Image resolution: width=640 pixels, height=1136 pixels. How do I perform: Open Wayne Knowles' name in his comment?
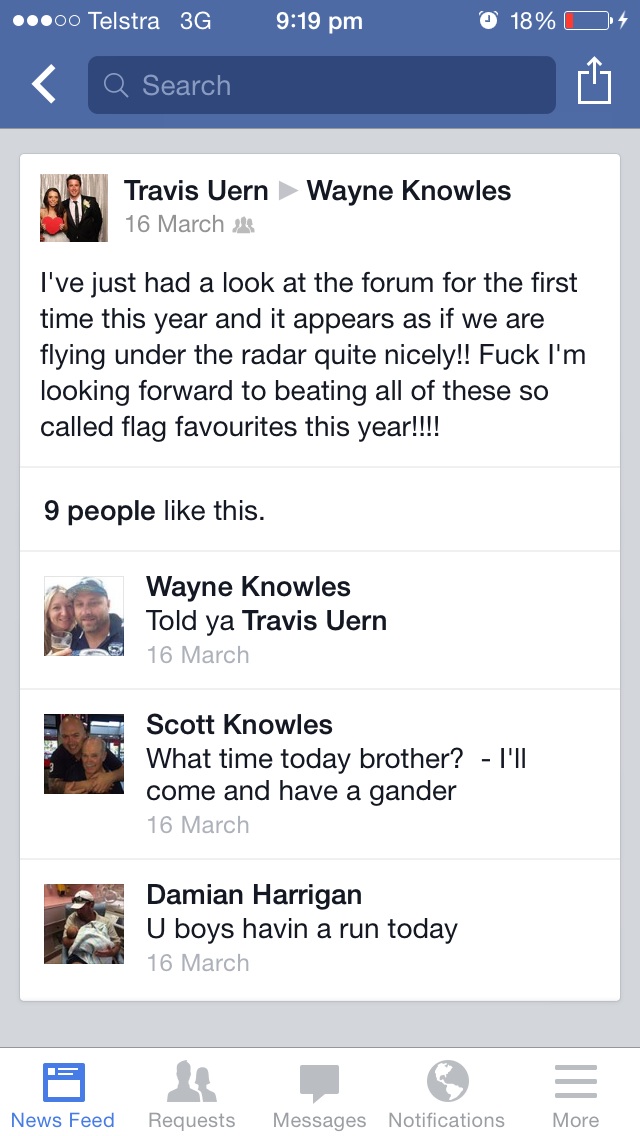248,587
